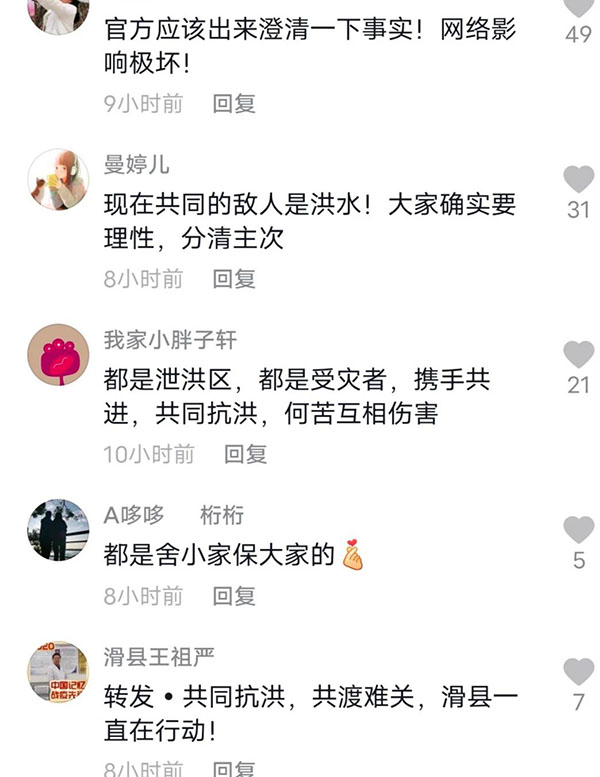Open 滑县王祖严's avatar
Screen dimensions: 600x777
tap(58, 671)
